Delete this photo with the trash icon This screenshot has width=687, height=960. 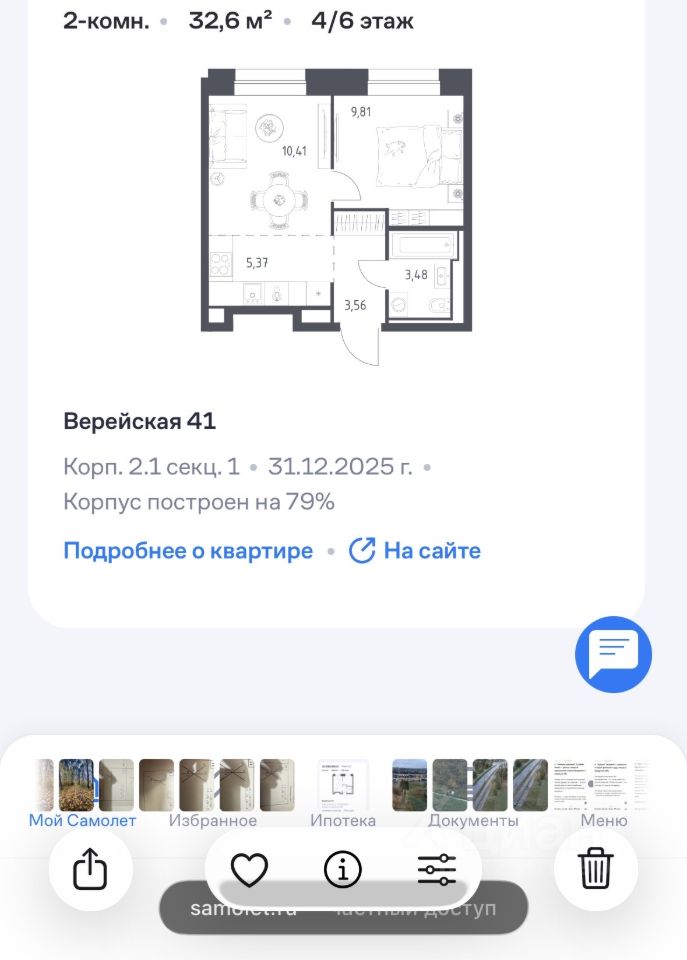coord(596,869)
